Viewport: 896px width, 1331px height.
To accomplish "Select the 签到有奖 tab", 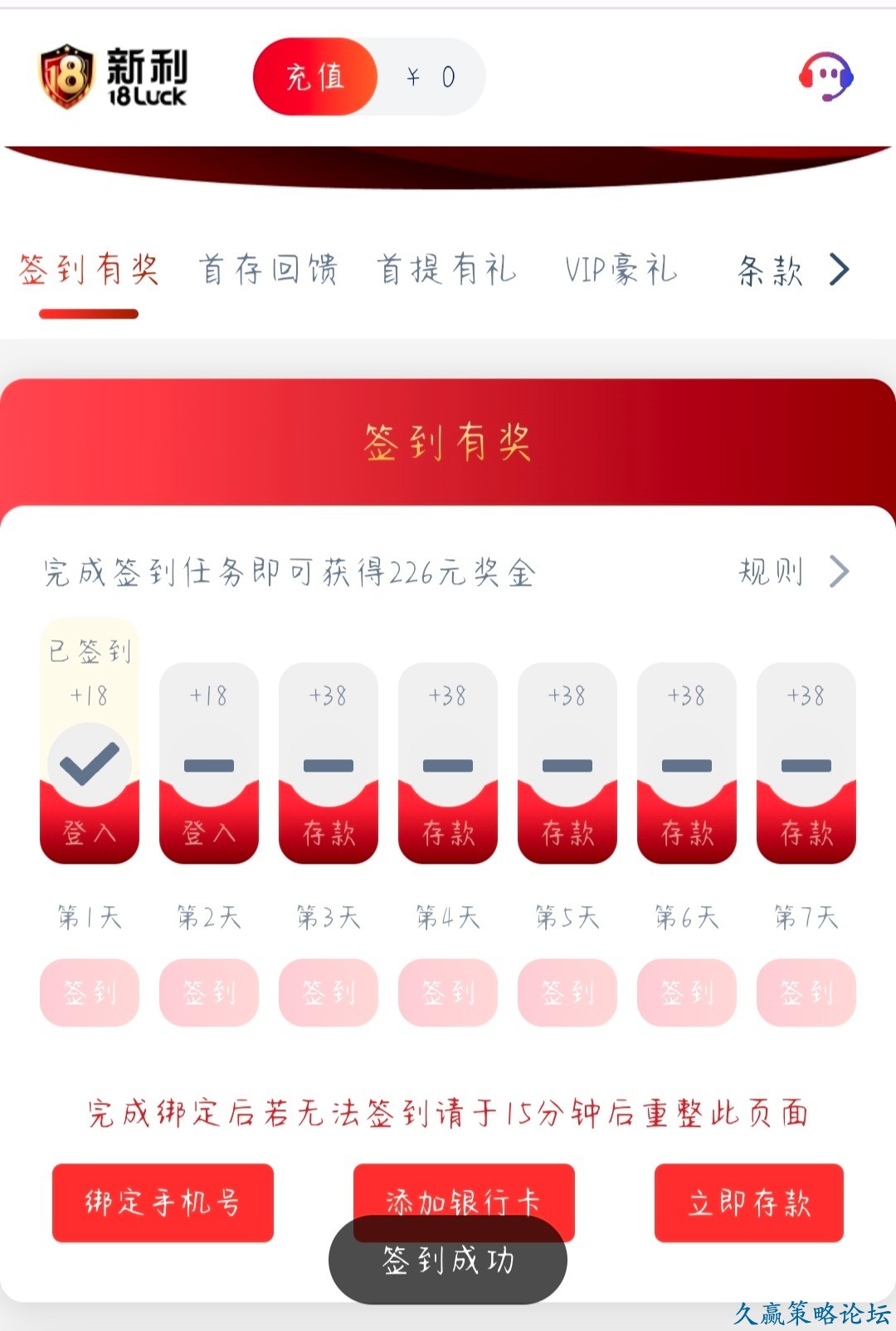I will coord(89,270).
